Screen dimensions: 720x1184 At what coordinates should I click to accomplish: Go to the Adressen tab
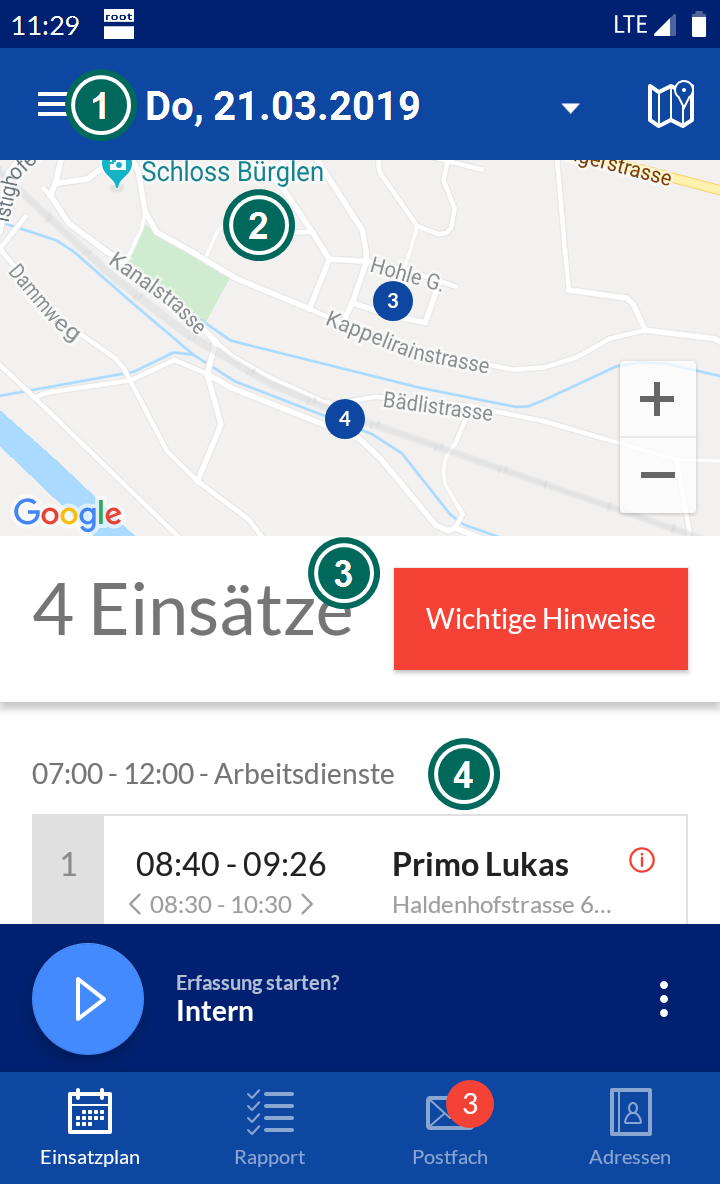630,1127
